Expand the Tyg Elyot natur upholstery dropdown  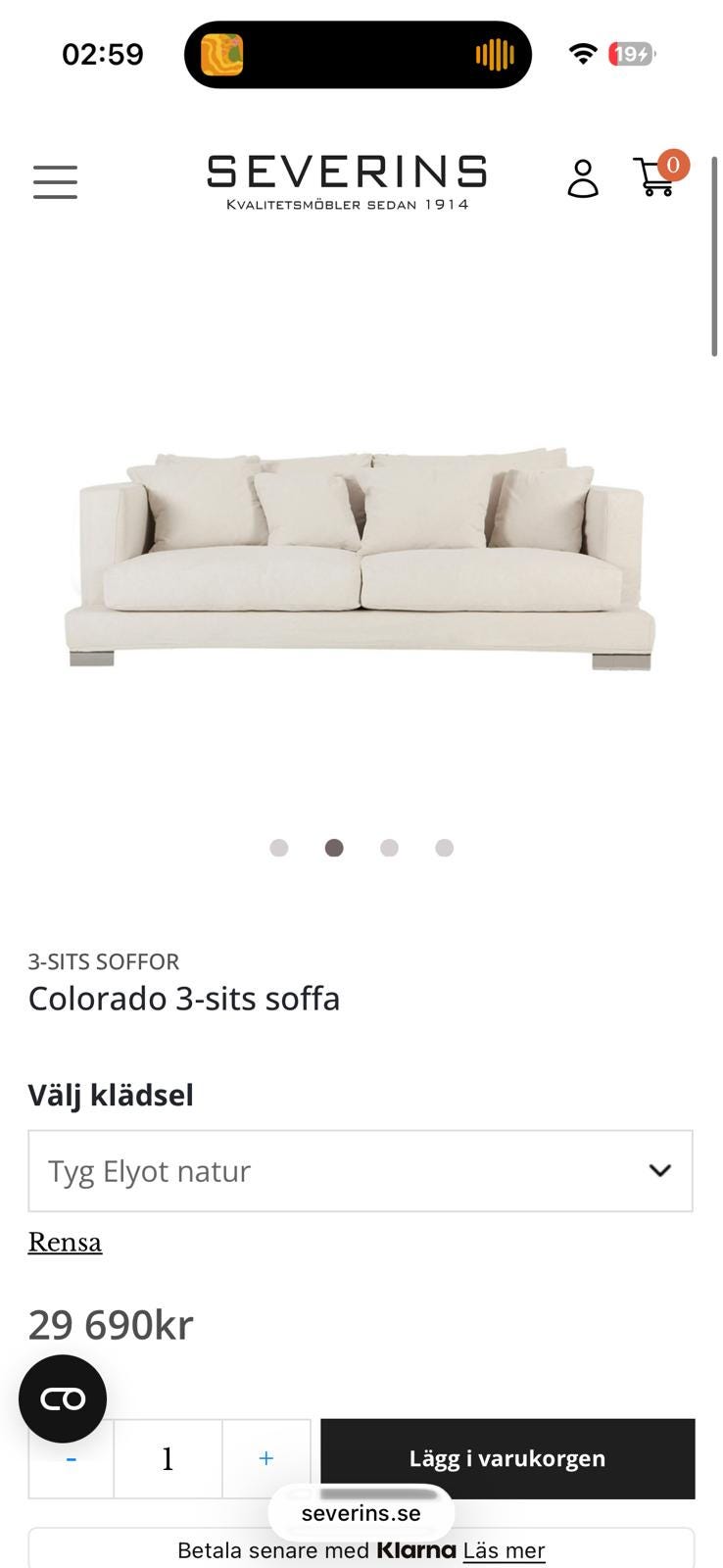[361, 1171]
